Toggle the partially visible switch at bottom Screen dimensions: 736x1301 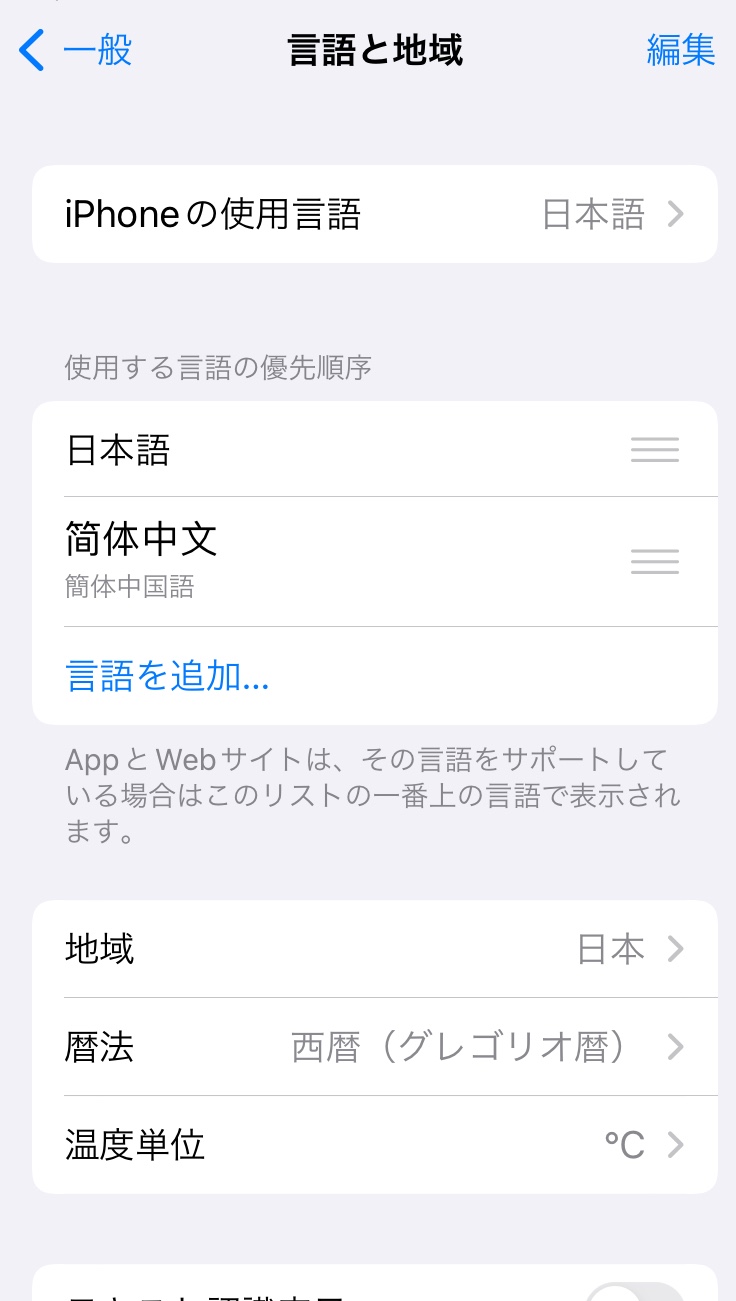tap(634, 1291)
